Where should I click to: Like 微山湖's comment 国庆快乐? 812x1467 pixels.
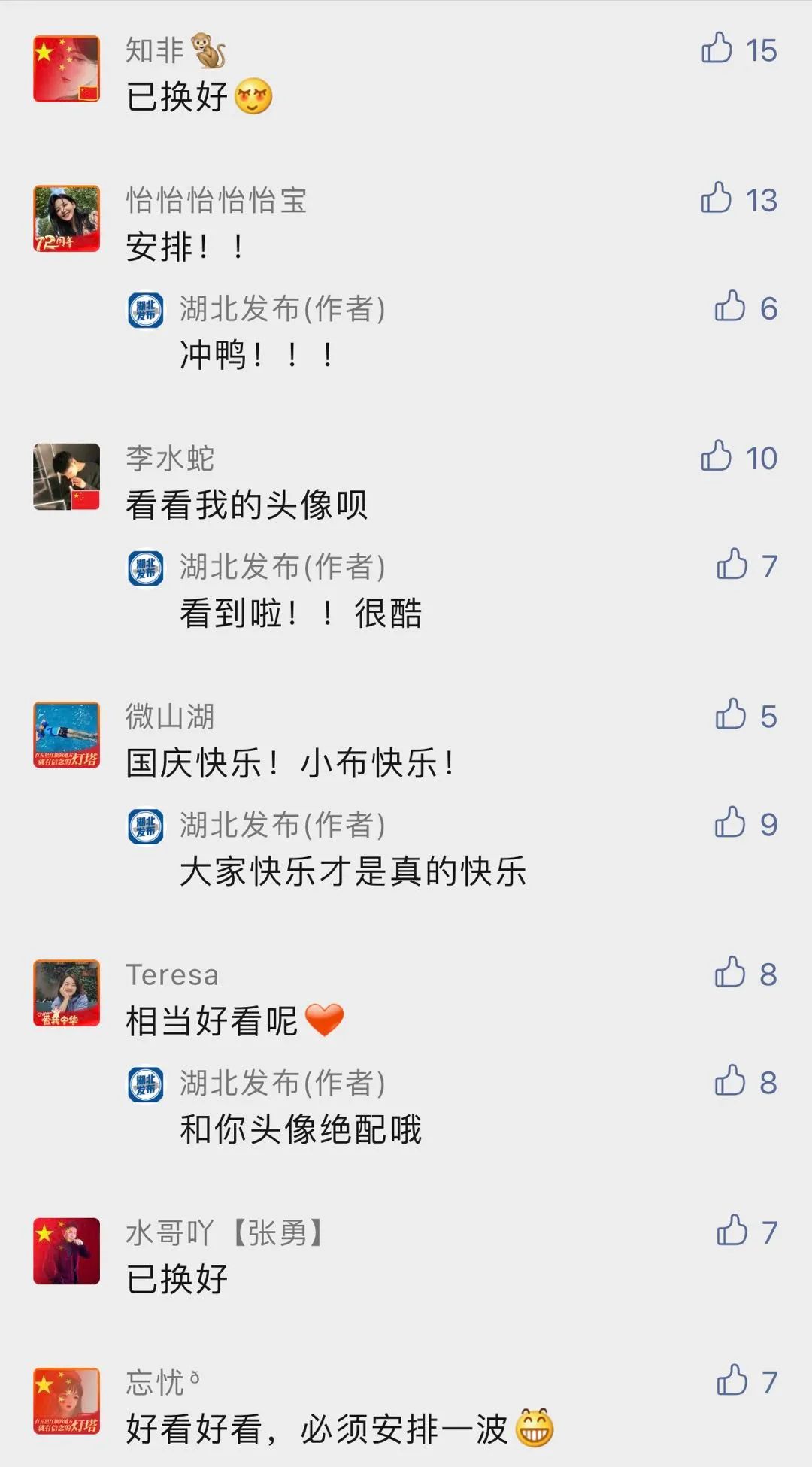tap(730, 715)
